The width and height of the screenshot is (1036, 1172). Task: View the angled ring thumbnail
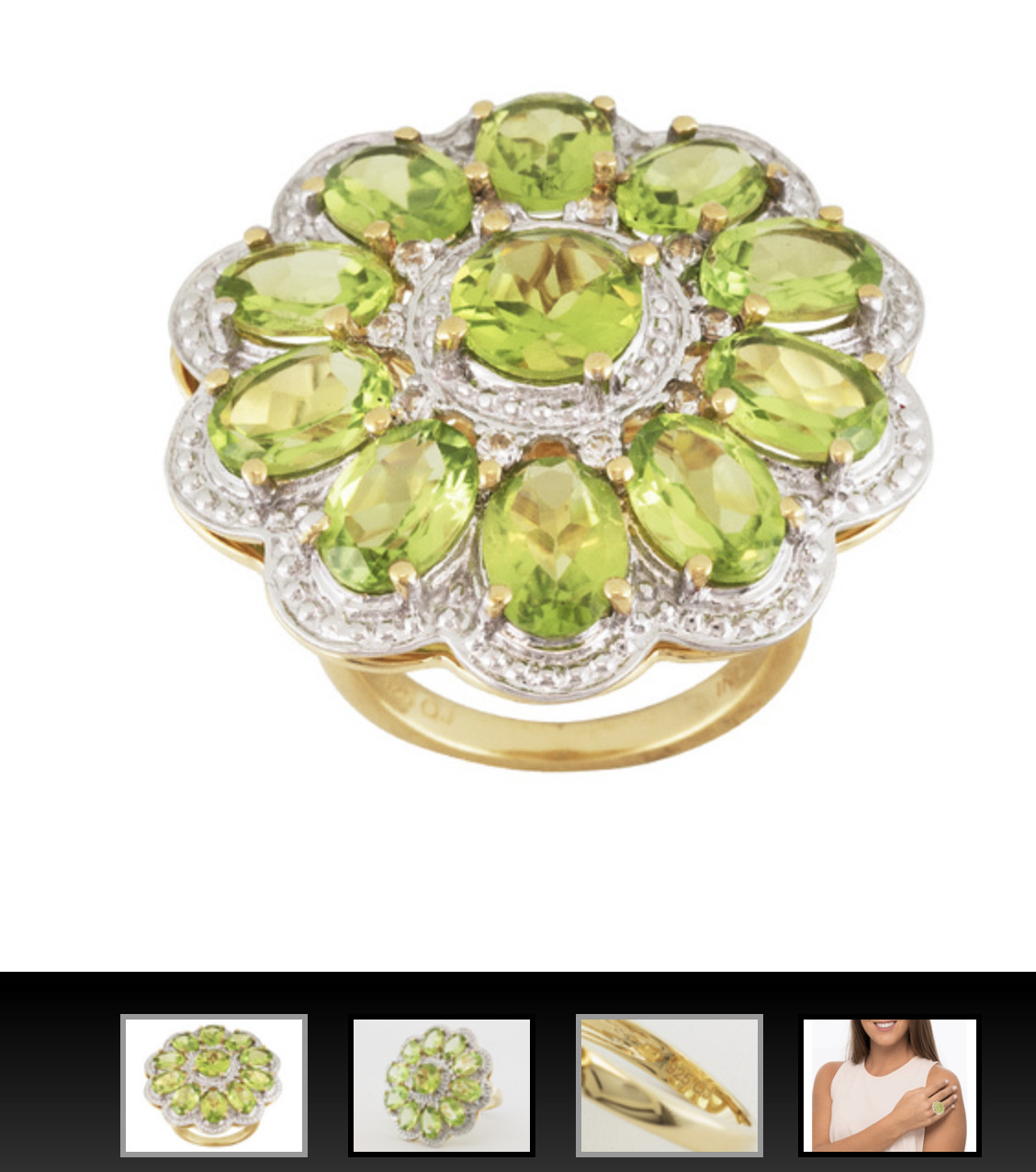coord(441,1085)
